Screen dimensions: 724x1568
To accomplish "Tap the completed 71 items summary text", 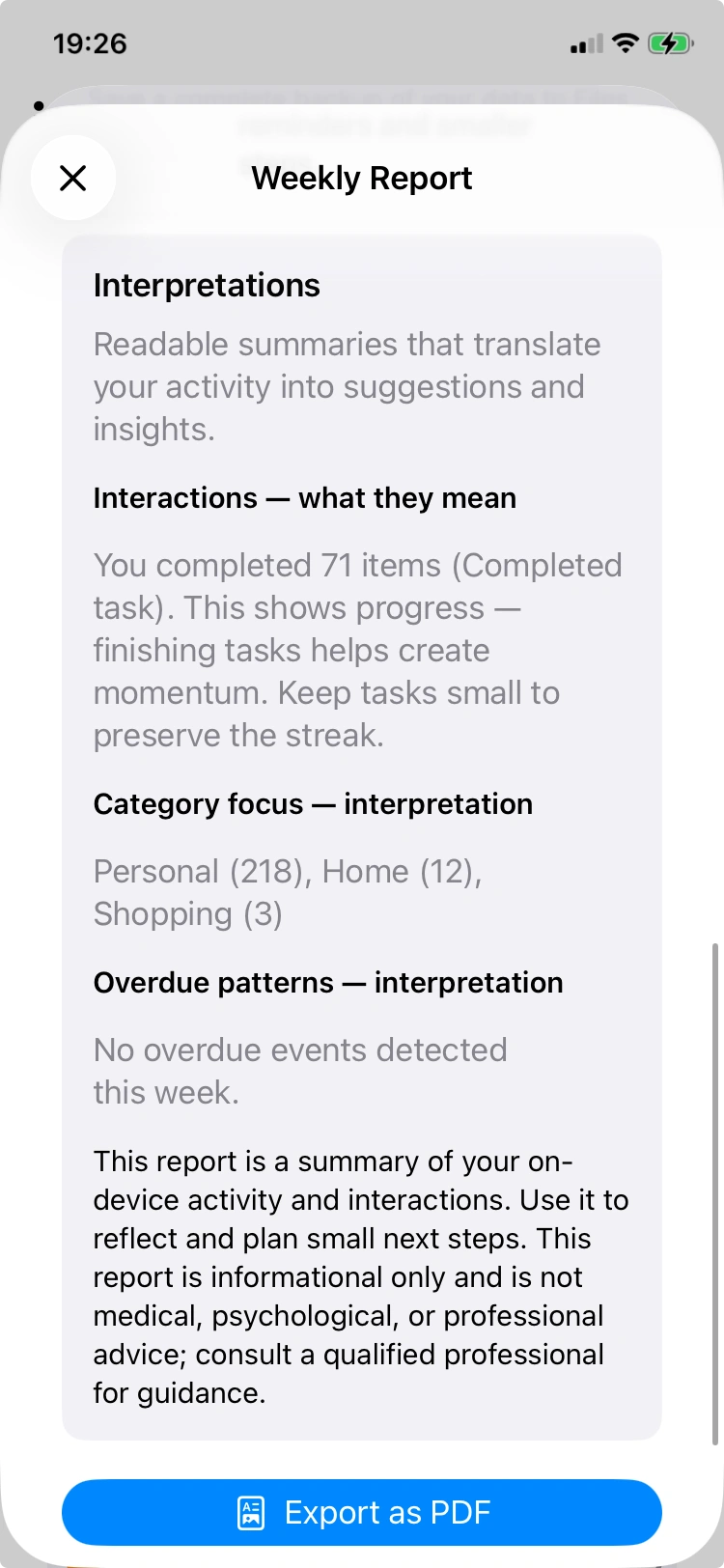I will pyautogui.click(x=357, y=649).
